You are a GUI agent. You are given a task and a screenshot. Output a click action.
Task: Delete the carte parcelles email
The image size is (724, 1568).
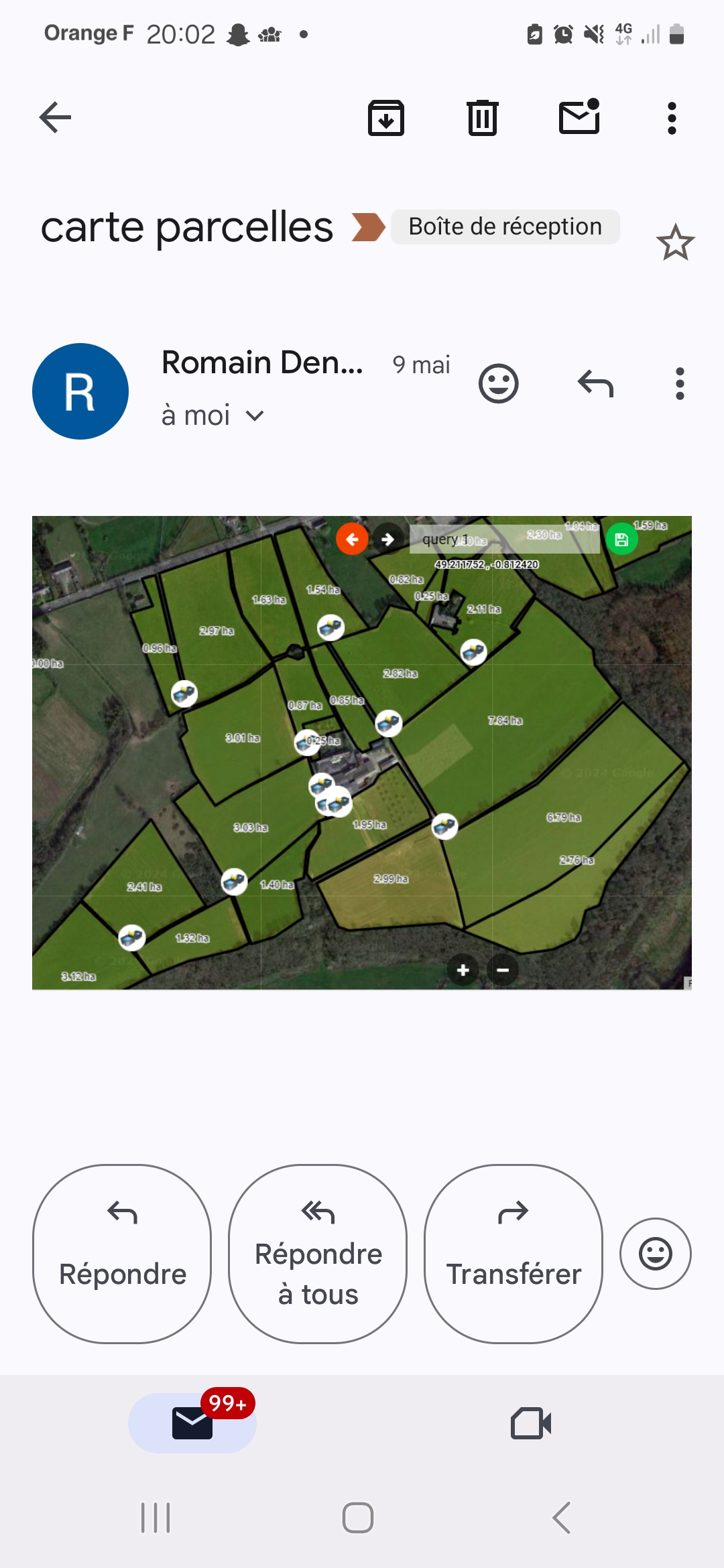coord(482,118)
